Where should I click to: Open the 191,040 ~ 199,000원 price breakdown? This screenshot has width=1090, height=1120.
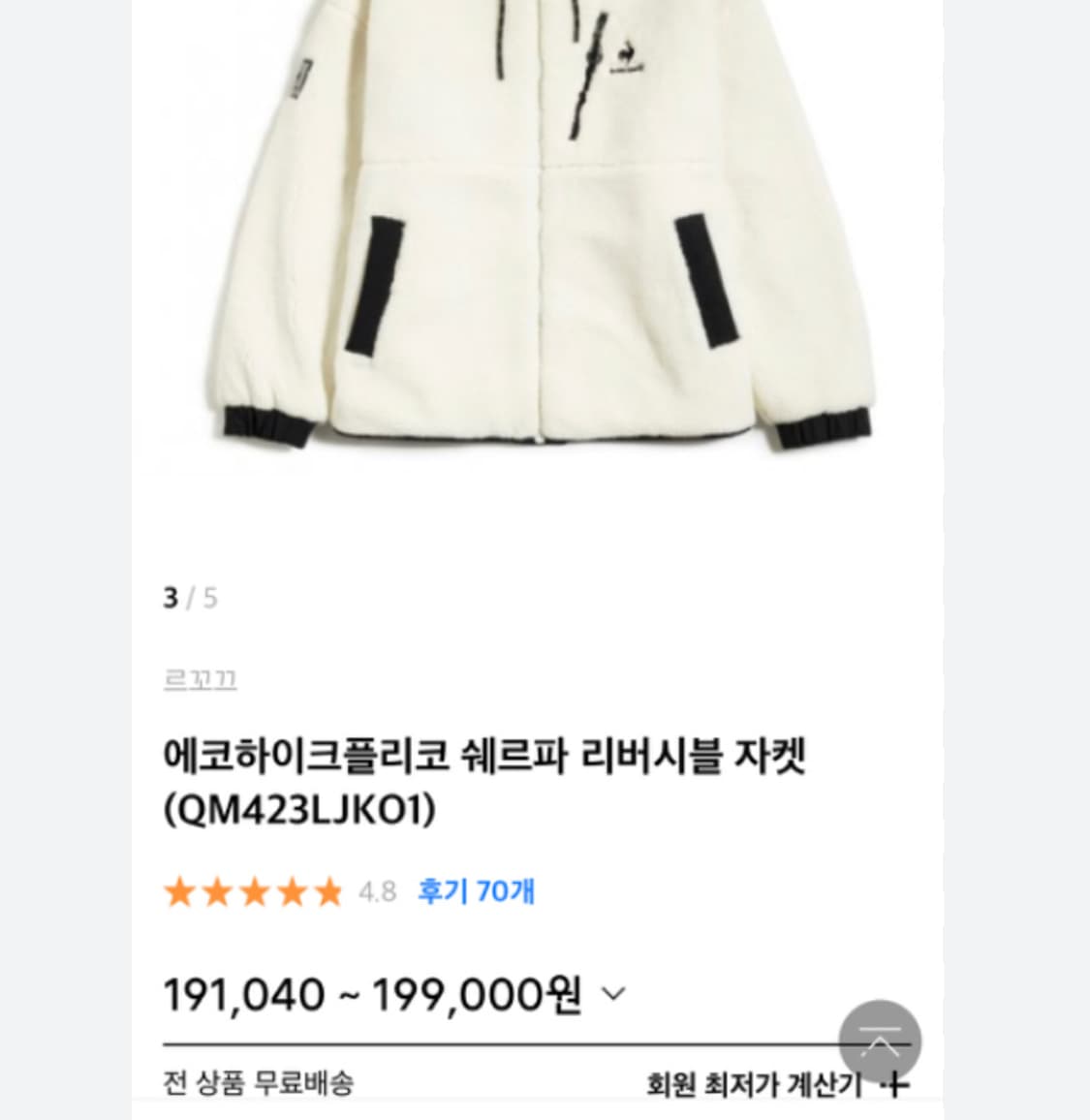click(x=373, y=993)
